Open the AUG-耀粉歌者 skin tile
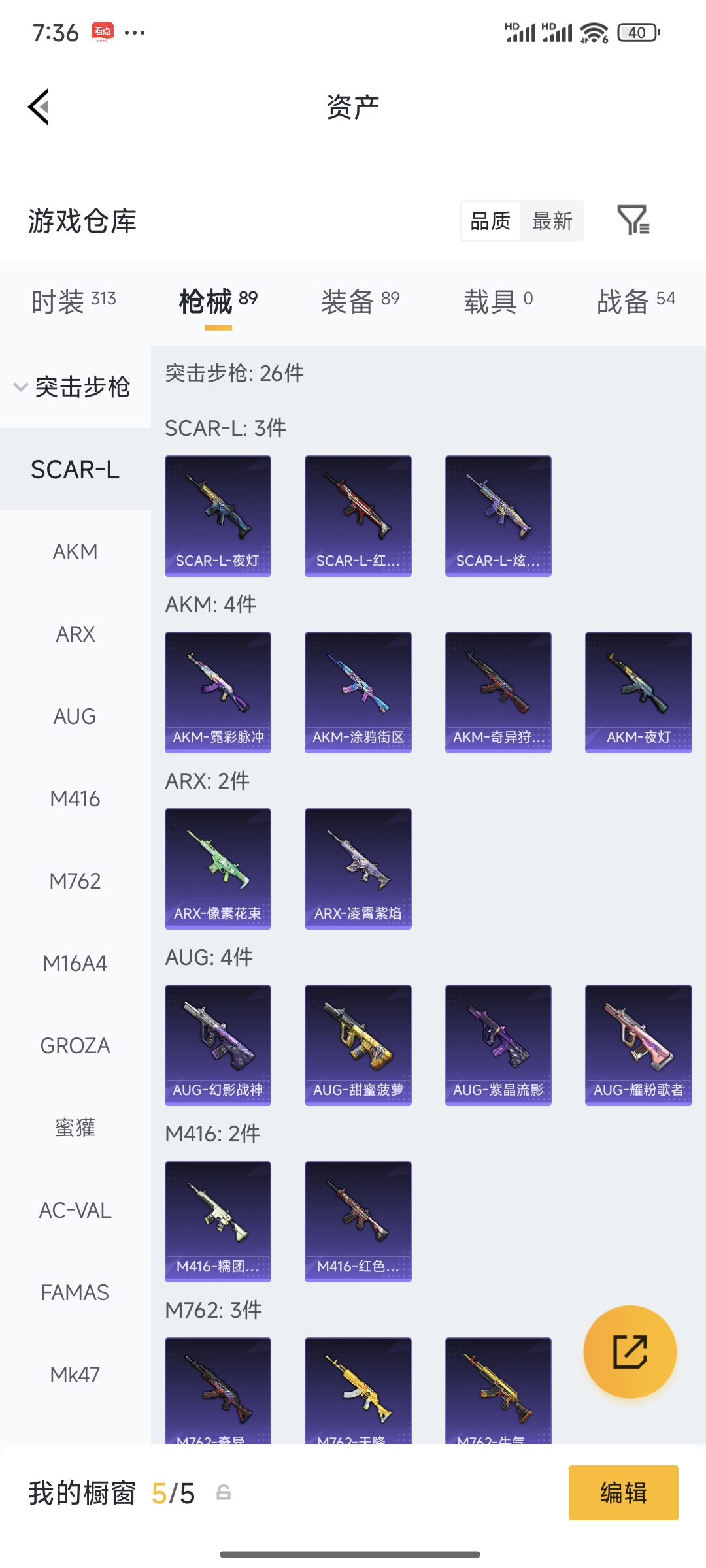The image size is (706, 1568). [638, 1045]
